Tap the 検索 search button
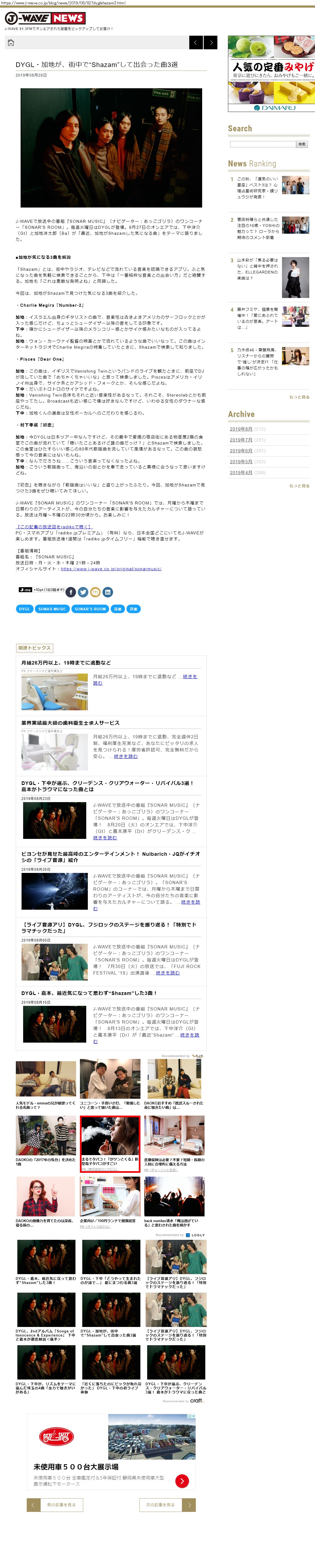The height and width of the screenshot is (1568, 315). [x=302, y=144]
